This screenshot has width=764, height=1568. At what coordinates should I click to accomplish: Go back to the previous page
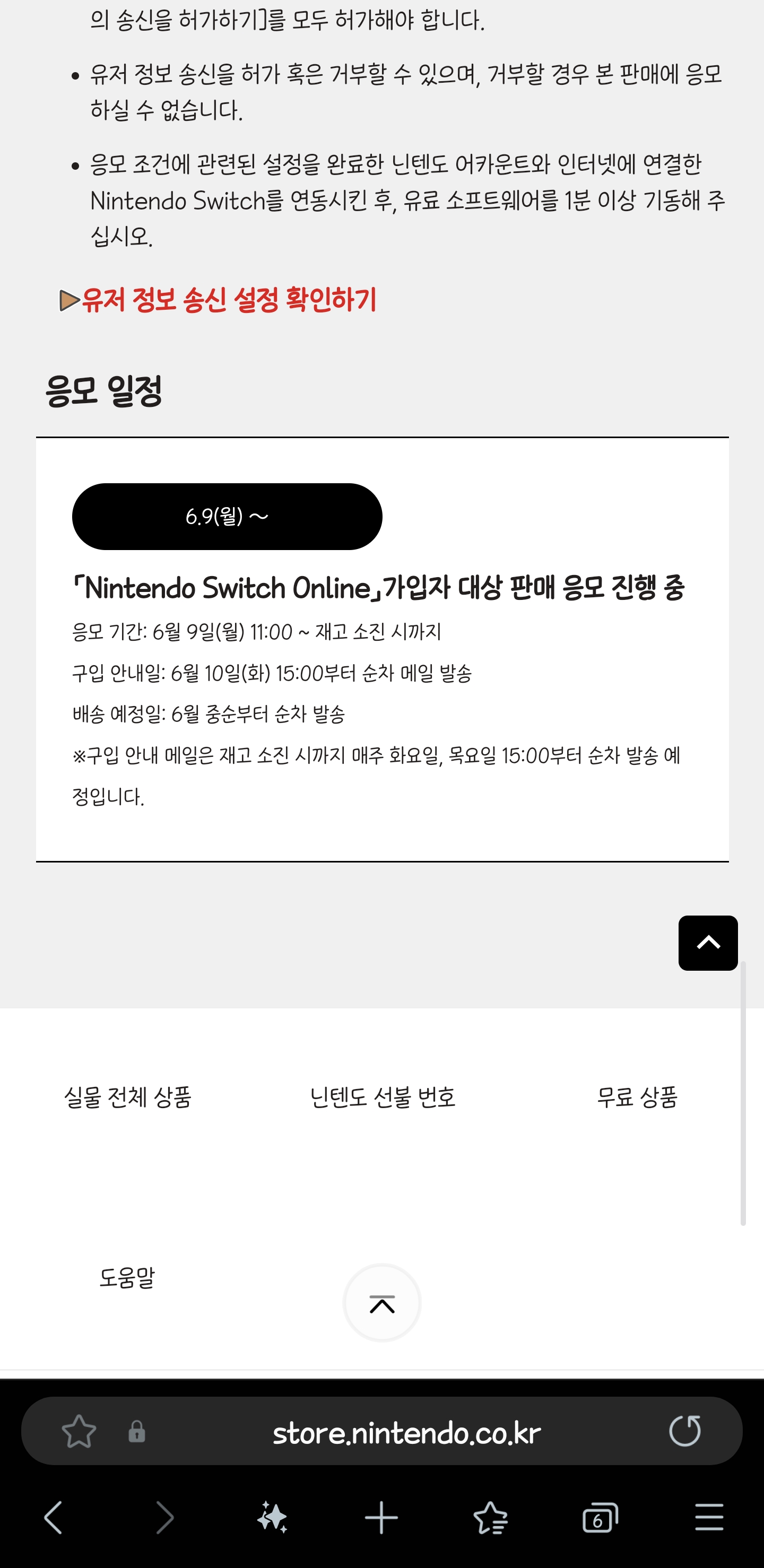coord(54,1517)
